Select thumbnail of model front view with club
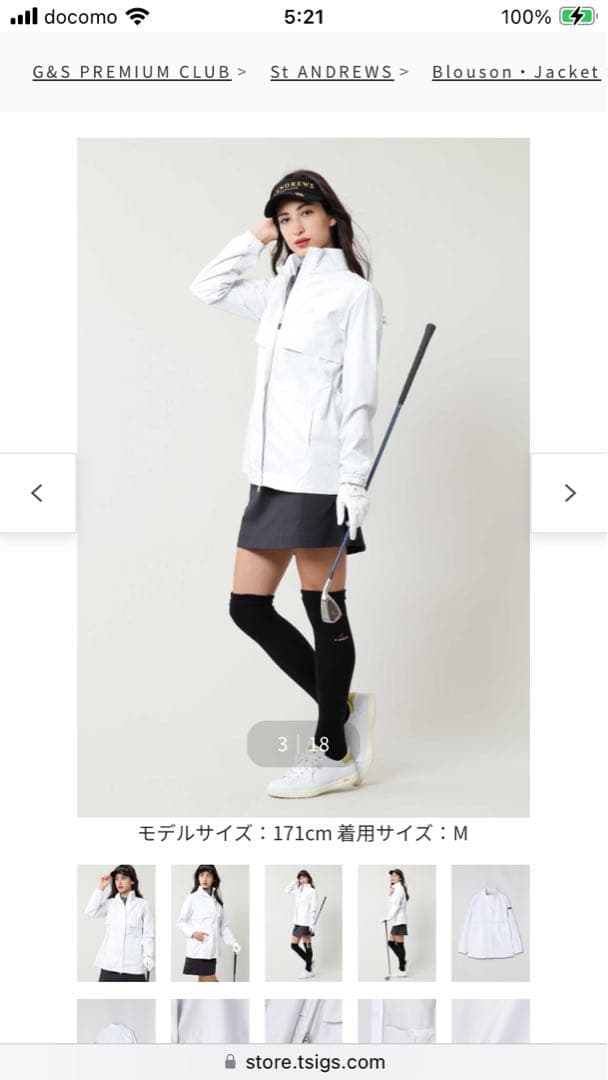608x1080 pixels. tap(210, 922)
